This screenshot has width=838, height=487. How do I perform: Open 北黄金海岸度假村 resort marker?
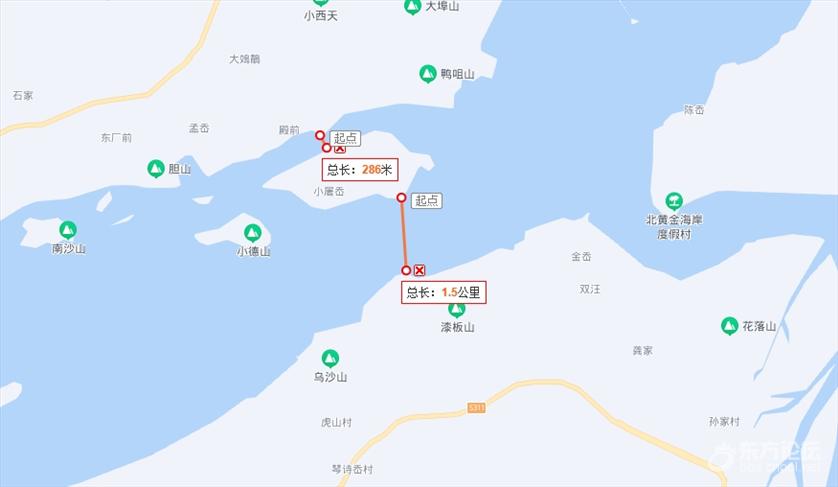click(674, 201)
